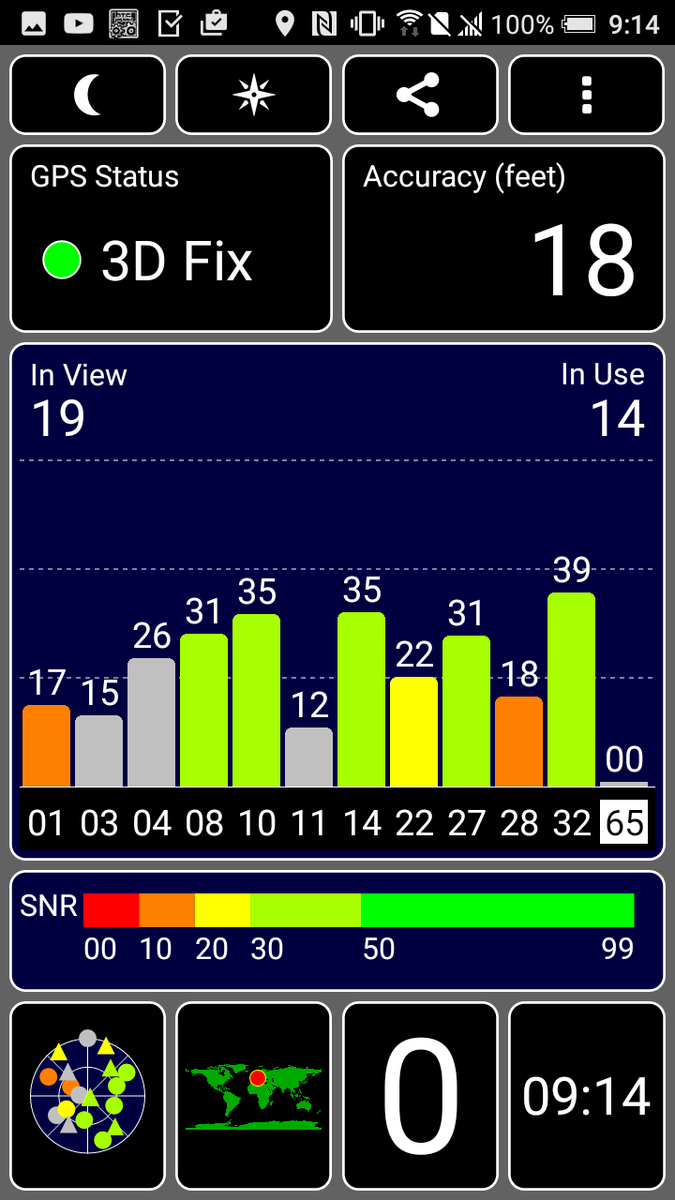Tap the Accuracy (feet) panel

[504, 238]
